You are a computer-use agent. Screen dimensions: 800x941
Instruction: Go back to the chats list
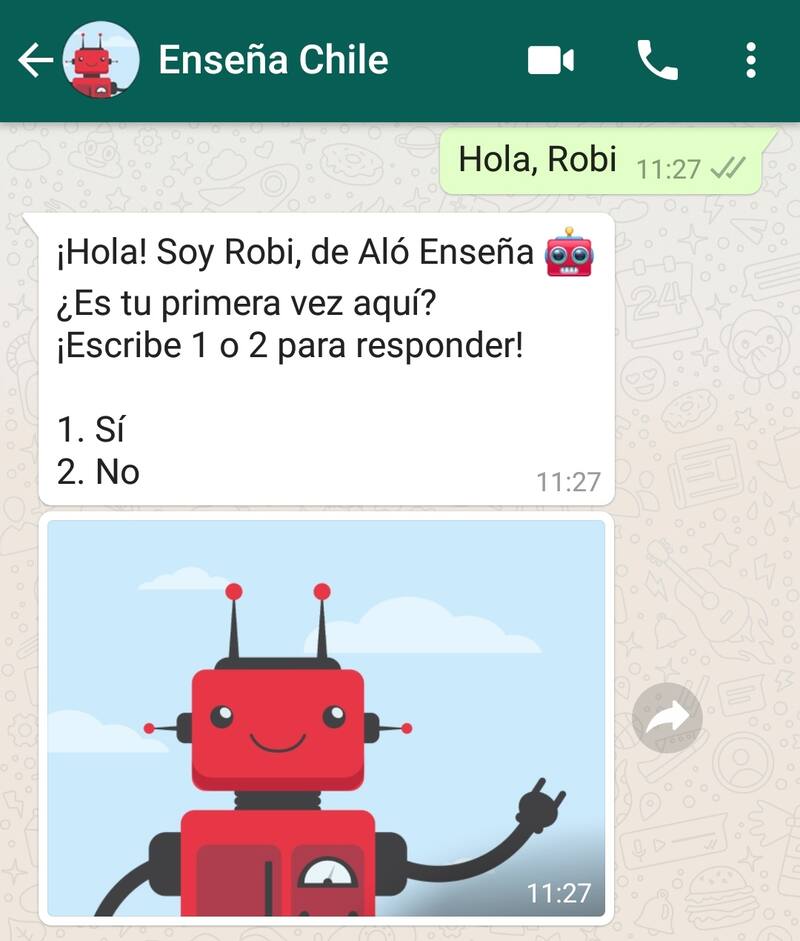(35, 61)
